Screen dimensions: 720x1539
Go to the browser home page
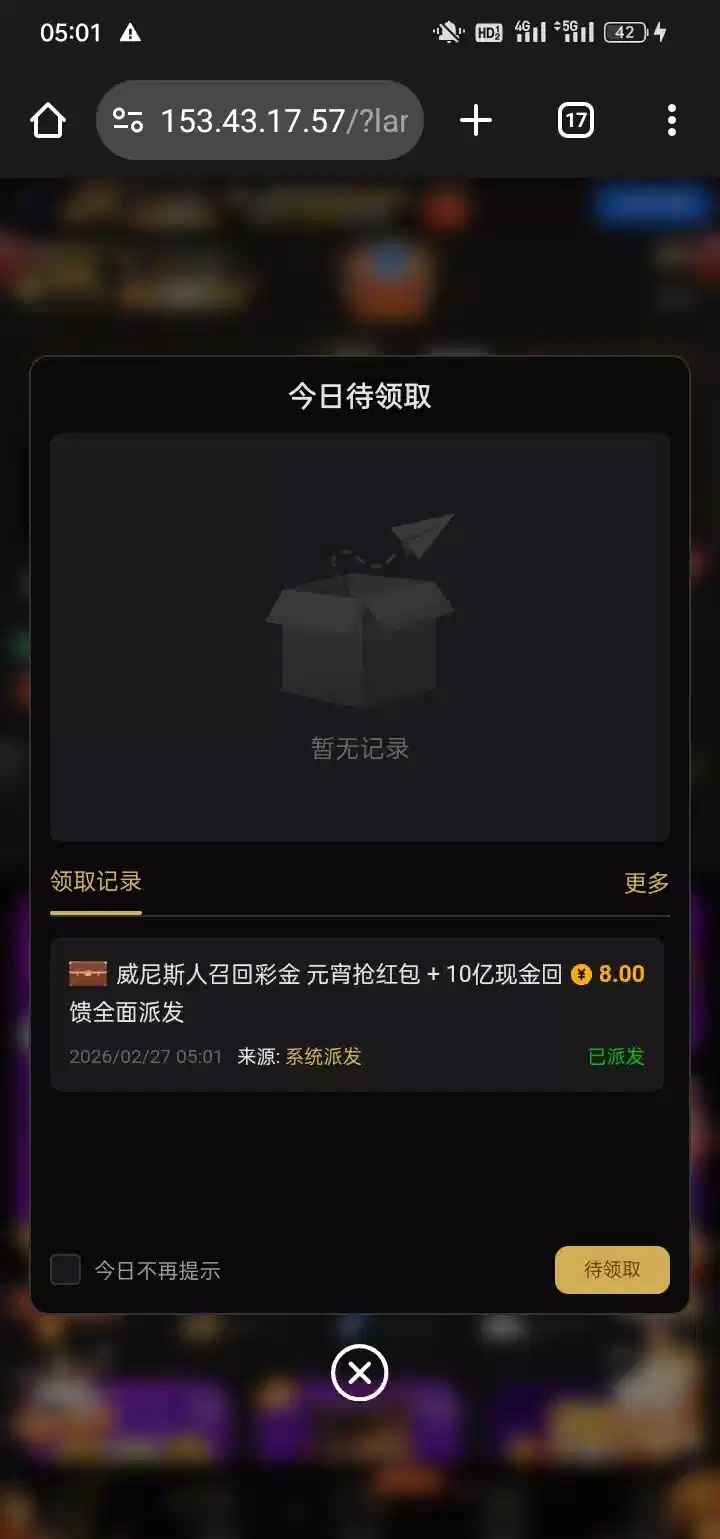[x=48, y=121]
